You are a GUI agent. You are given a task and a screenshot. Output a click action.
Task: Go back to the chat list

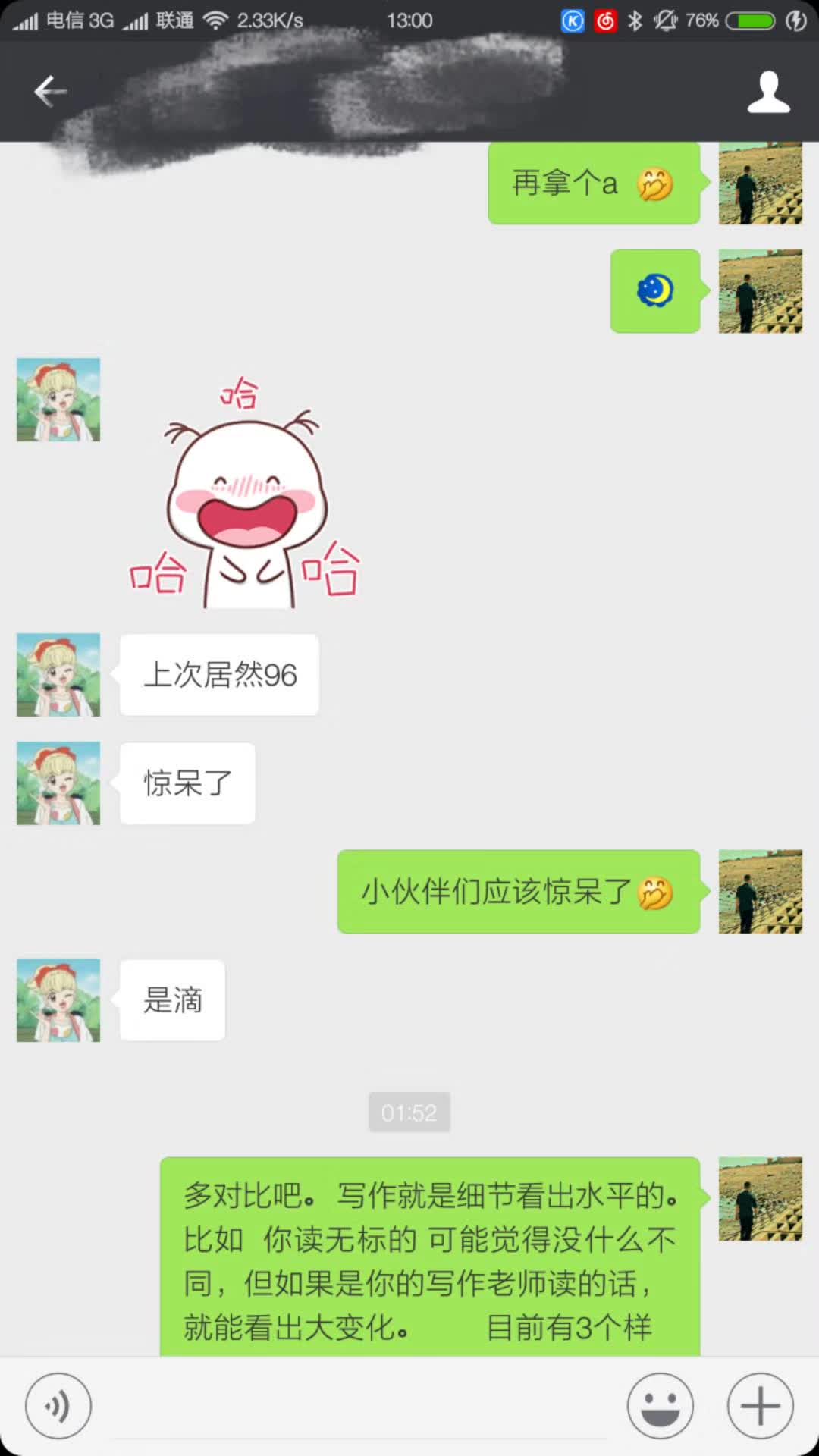[50, 92]
